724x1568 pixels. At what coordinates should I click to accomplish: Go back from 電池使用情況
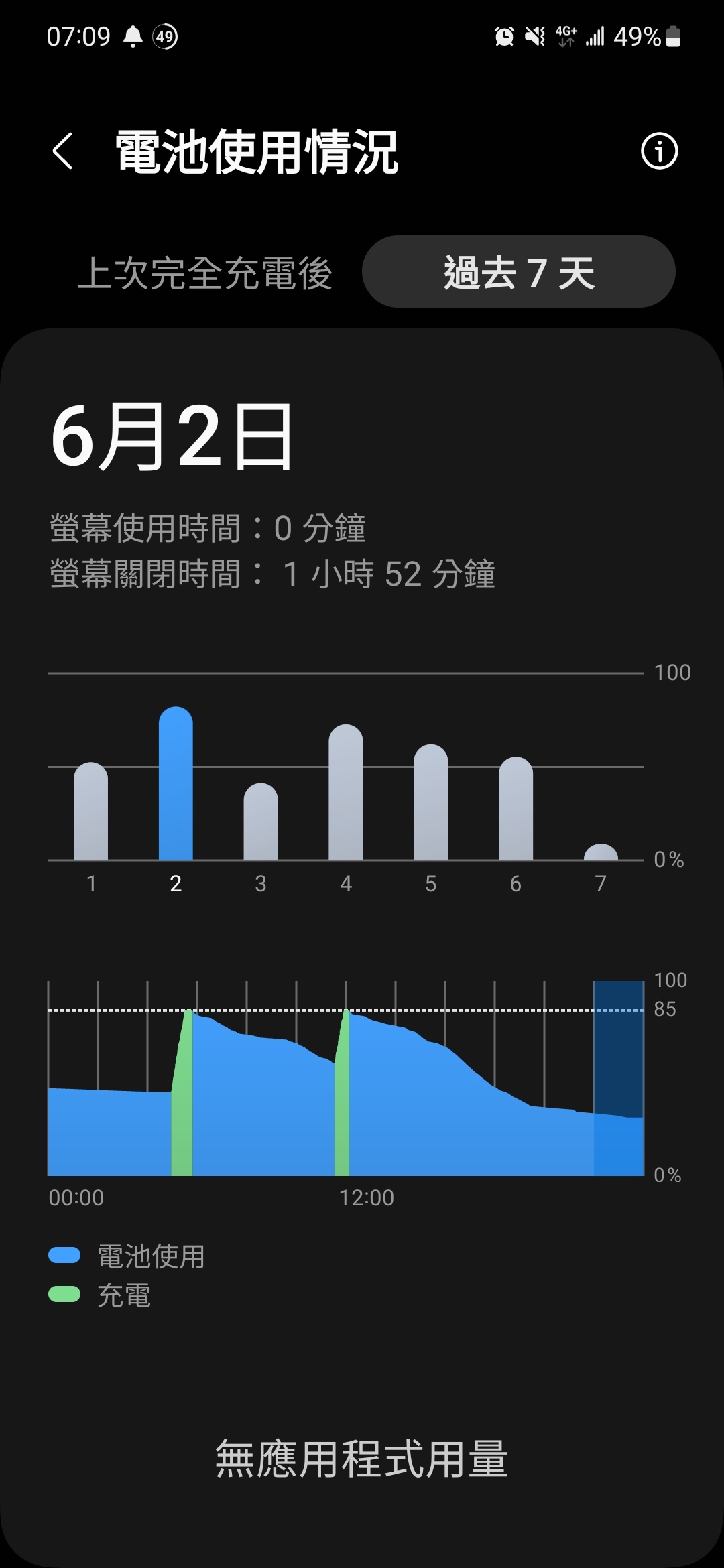pos(62,151)
